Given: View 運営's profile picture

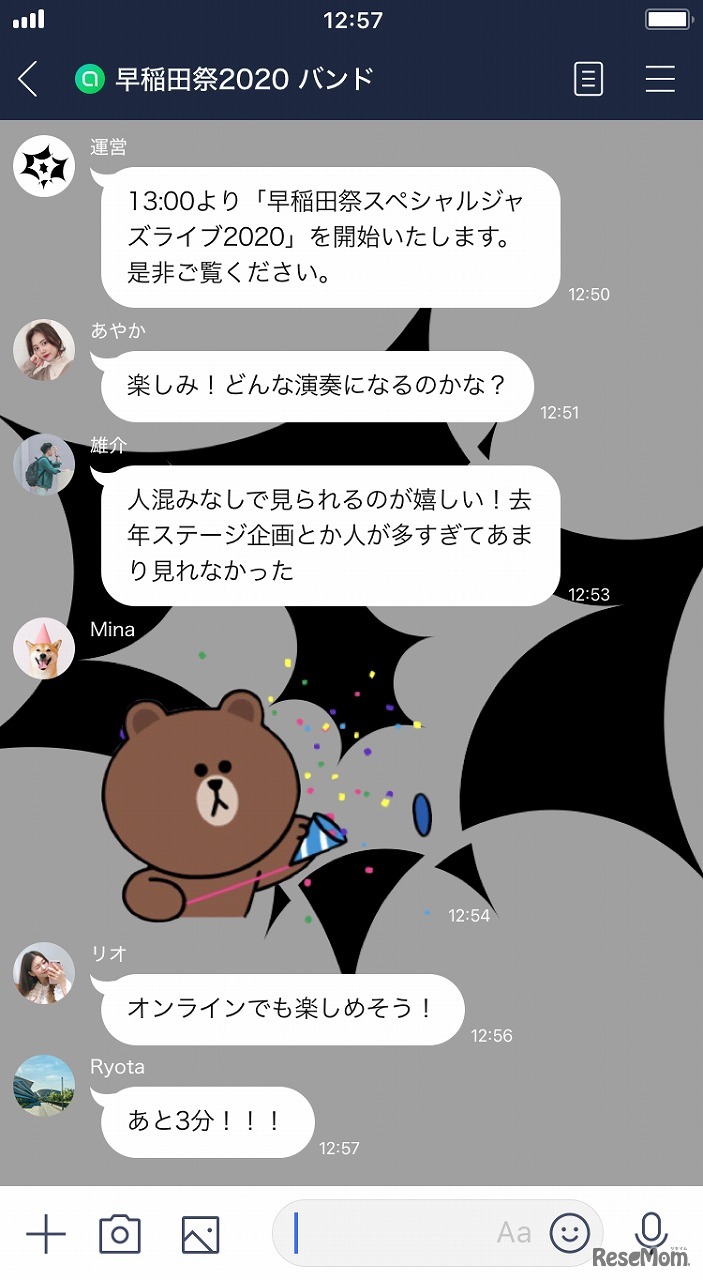Looking at the screenshot, I should click(44, 167).
